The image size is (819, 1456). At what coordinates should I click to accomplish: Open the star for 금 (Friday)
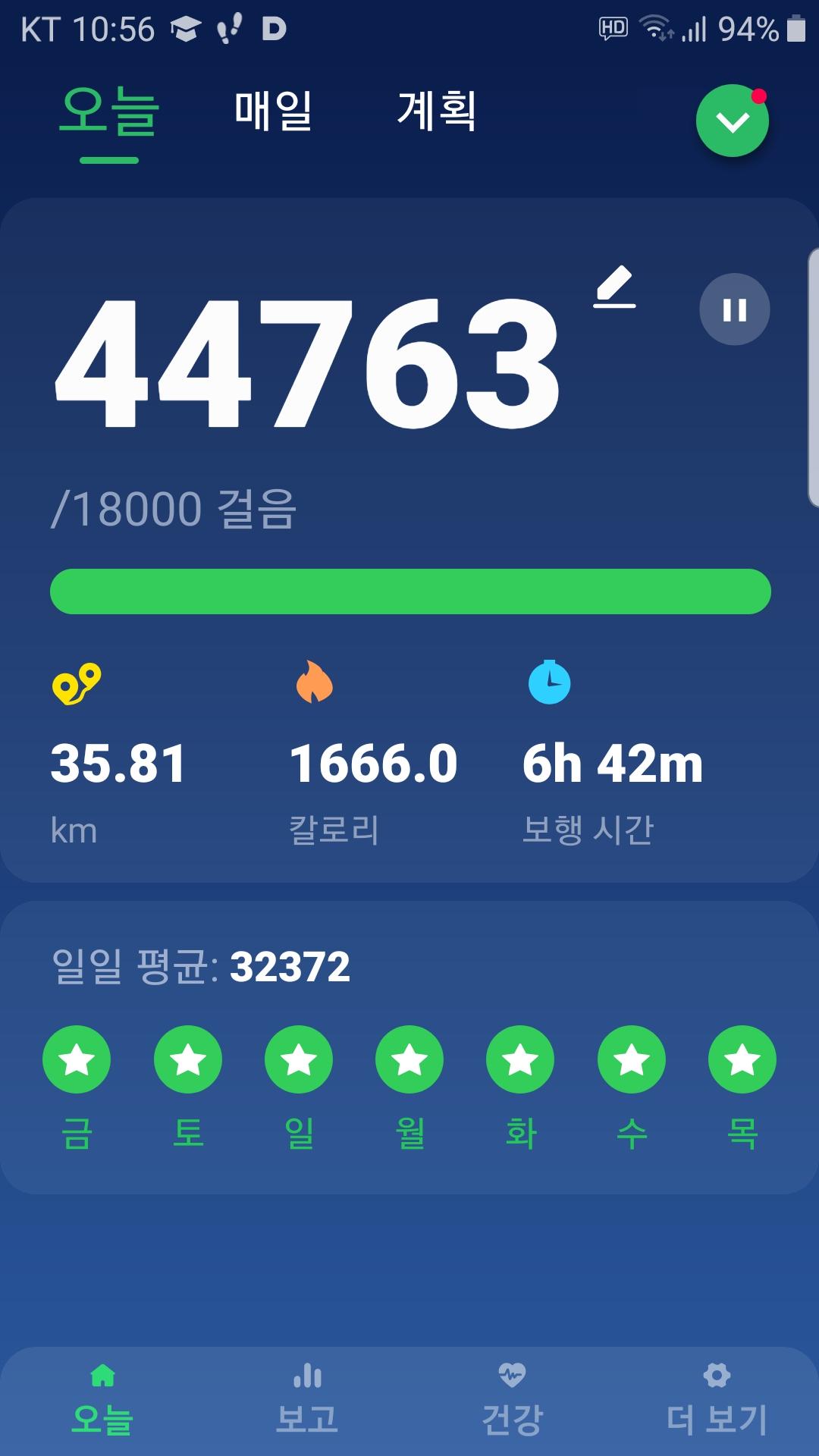(77, 1059)
